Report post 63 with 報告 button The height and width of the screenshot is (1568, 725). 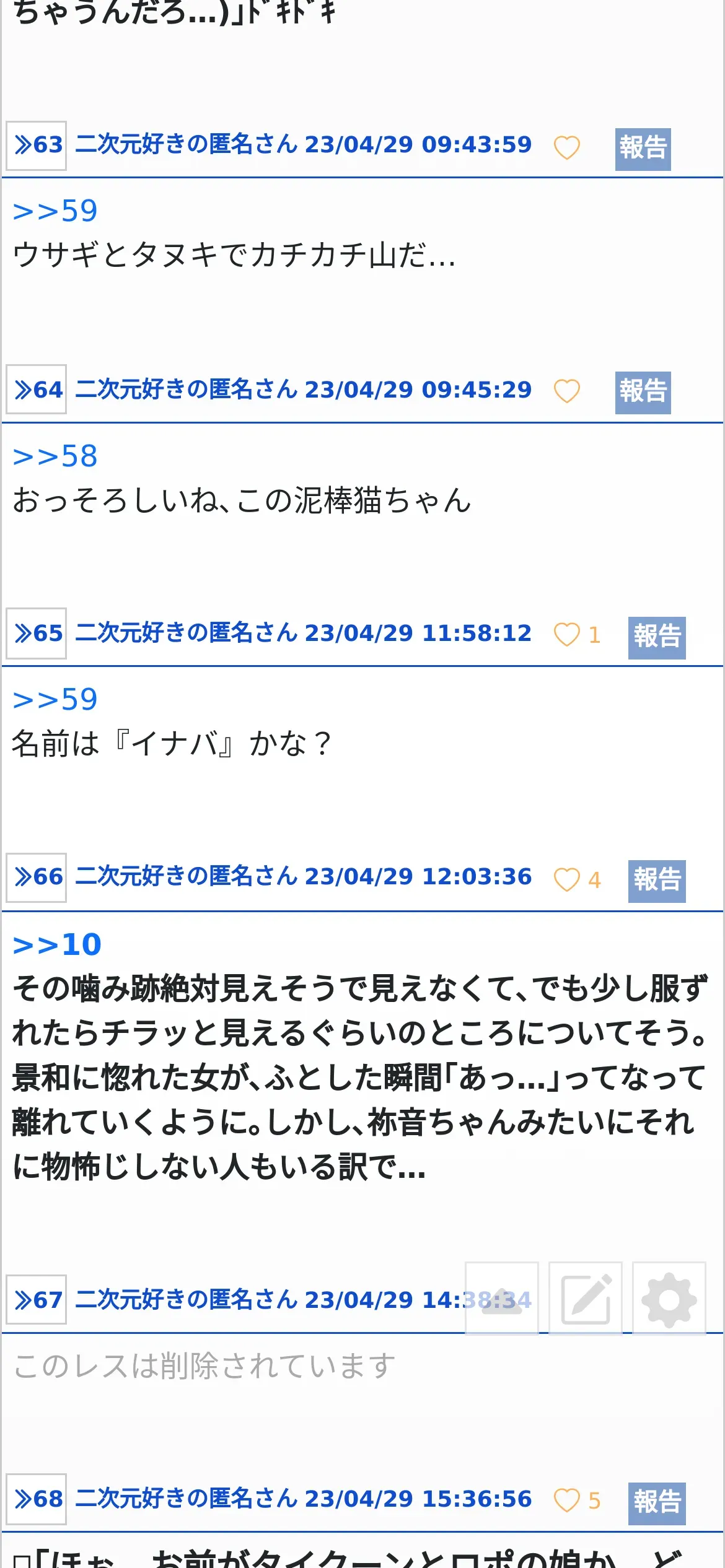[x=643, y=149]
